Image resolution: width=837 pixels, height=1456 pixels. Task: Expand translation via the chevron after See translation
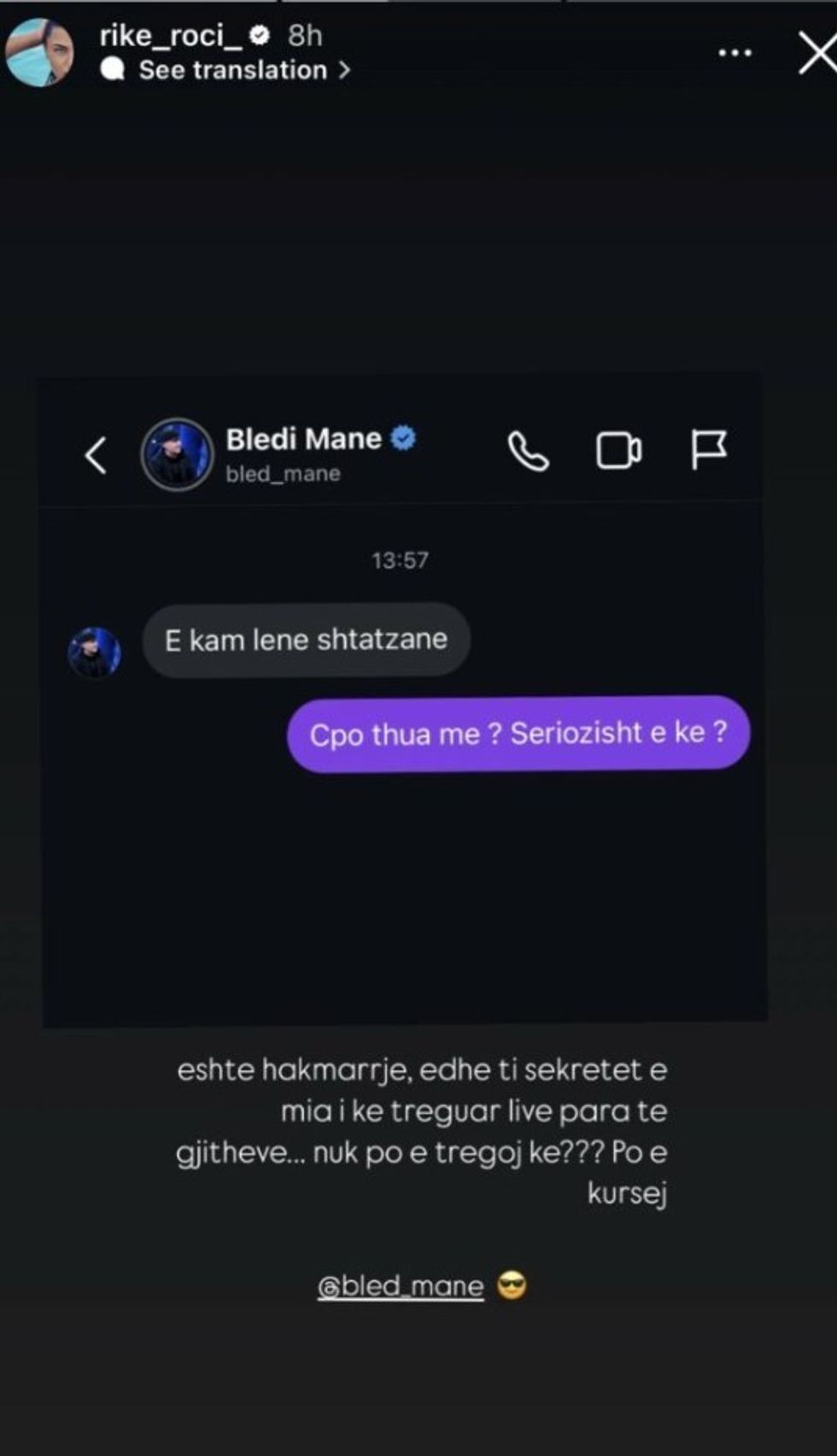[345, 69]
